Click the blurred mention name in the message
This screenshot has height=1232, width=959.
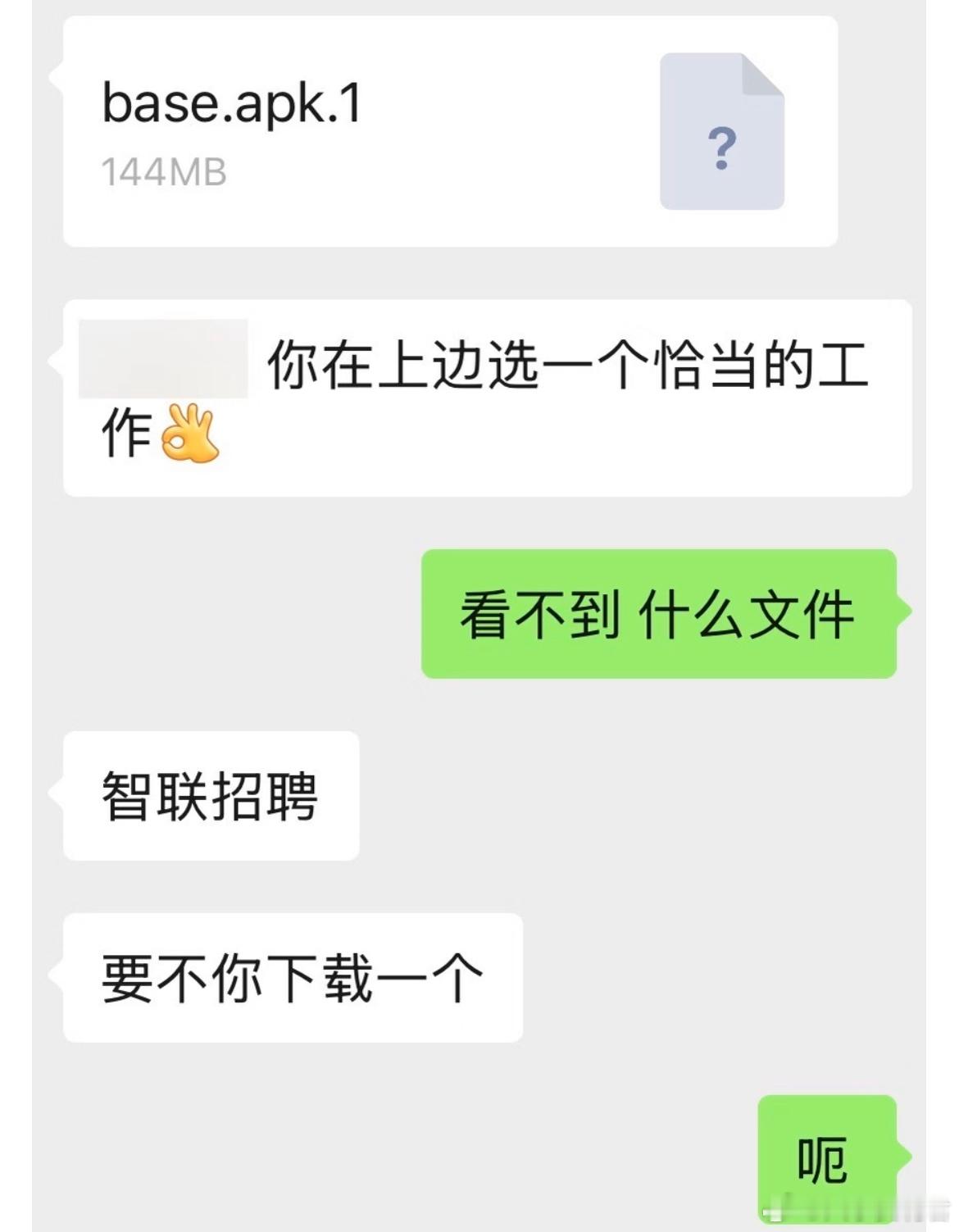[164, 357]
